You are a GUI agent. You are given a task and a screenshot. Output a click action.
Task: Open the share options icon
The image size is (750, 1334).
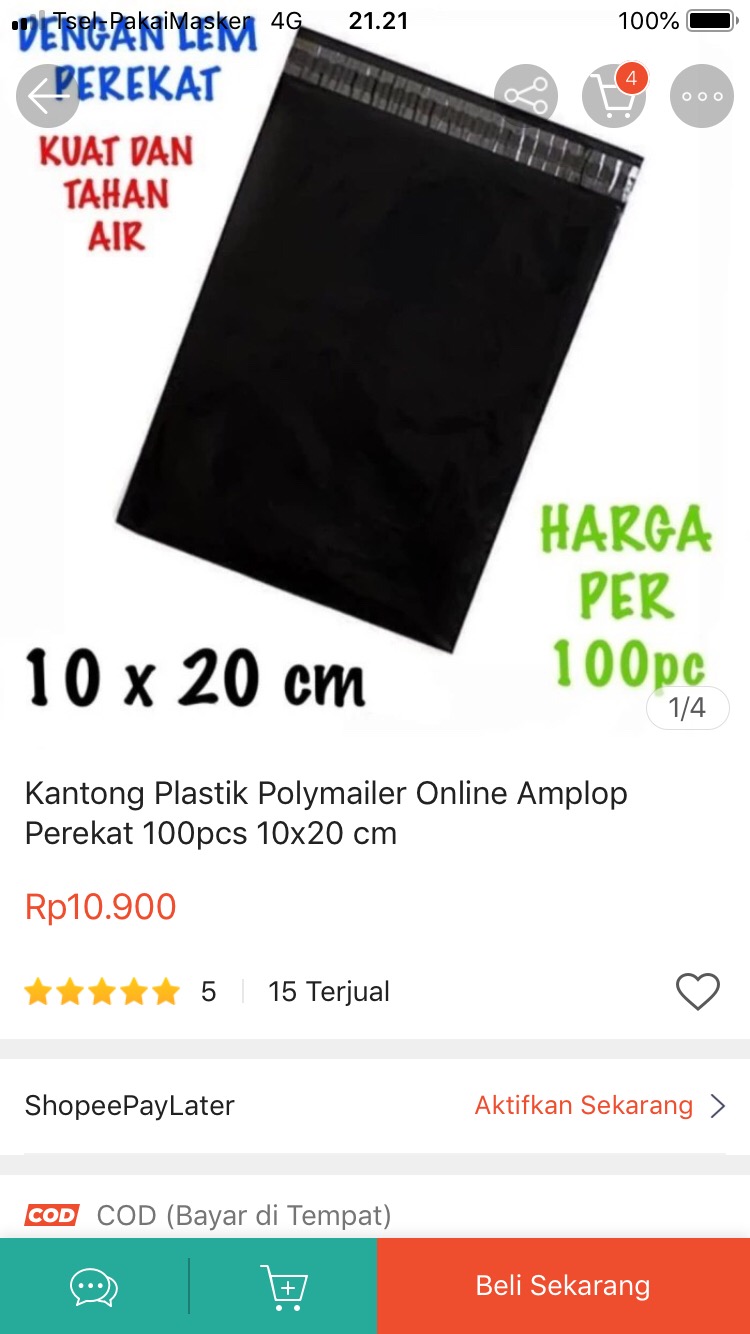527,95
